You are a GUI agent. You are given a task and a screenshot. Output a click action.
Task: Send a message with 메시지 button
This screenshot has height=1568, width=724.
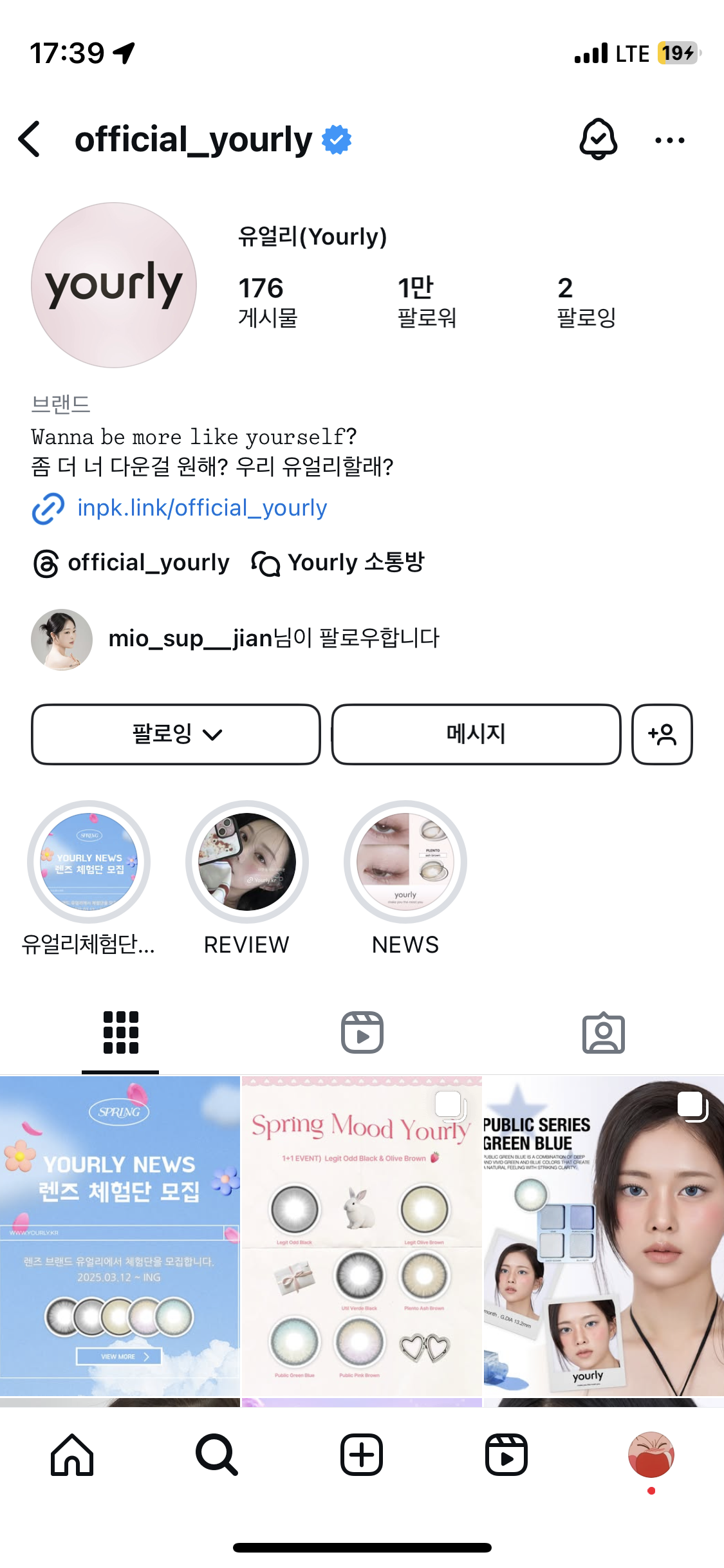point(476,734)
